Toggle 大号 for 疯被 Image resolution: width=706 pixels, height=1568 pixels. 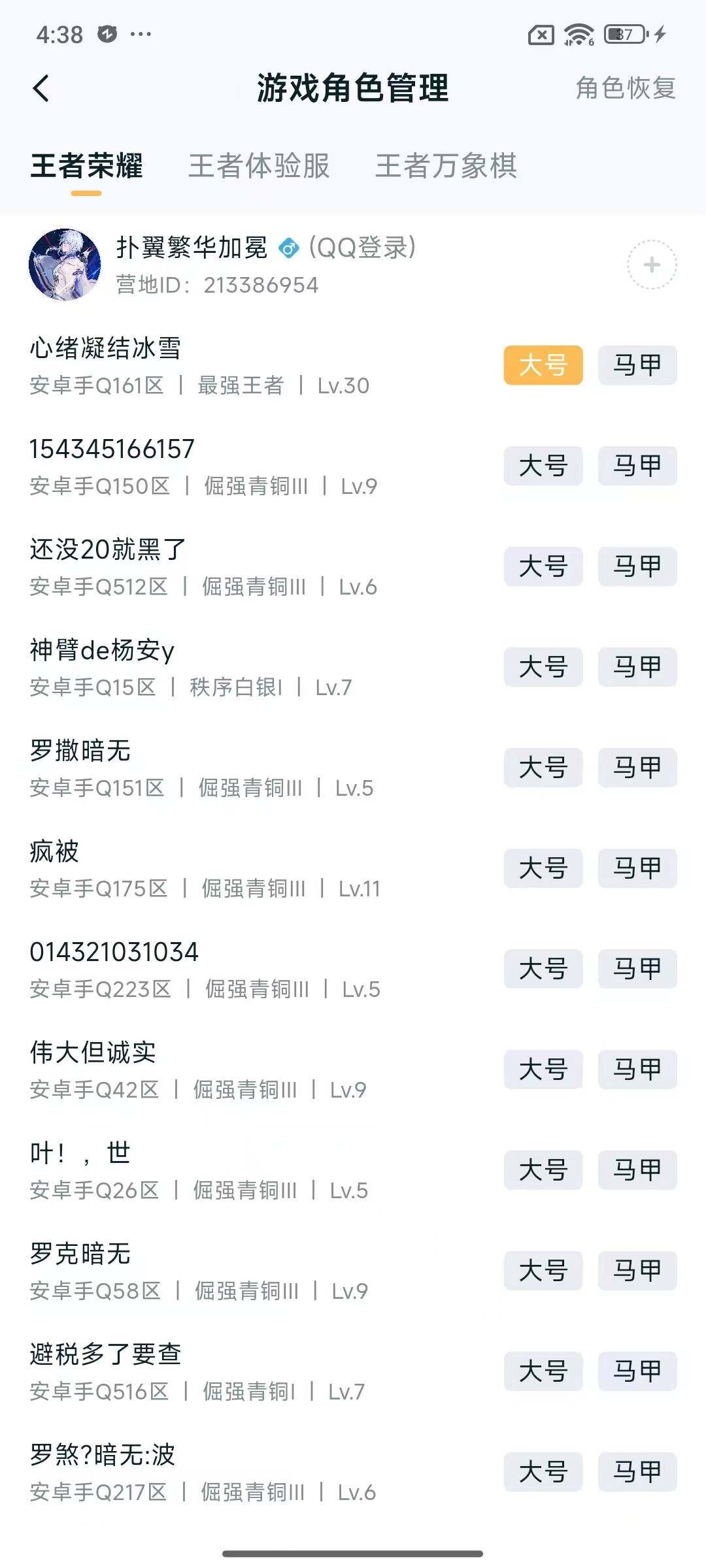543,869
